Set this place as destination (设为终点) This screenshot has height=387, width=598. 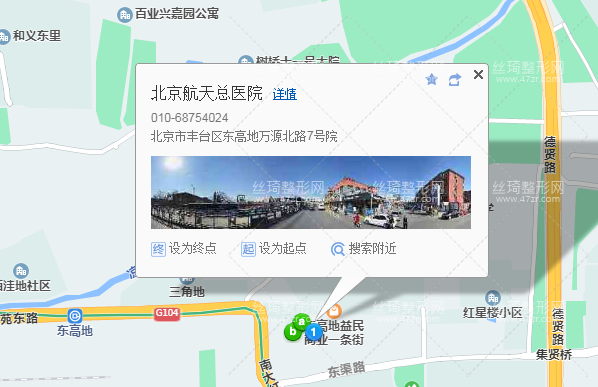(x=184, y=249)
